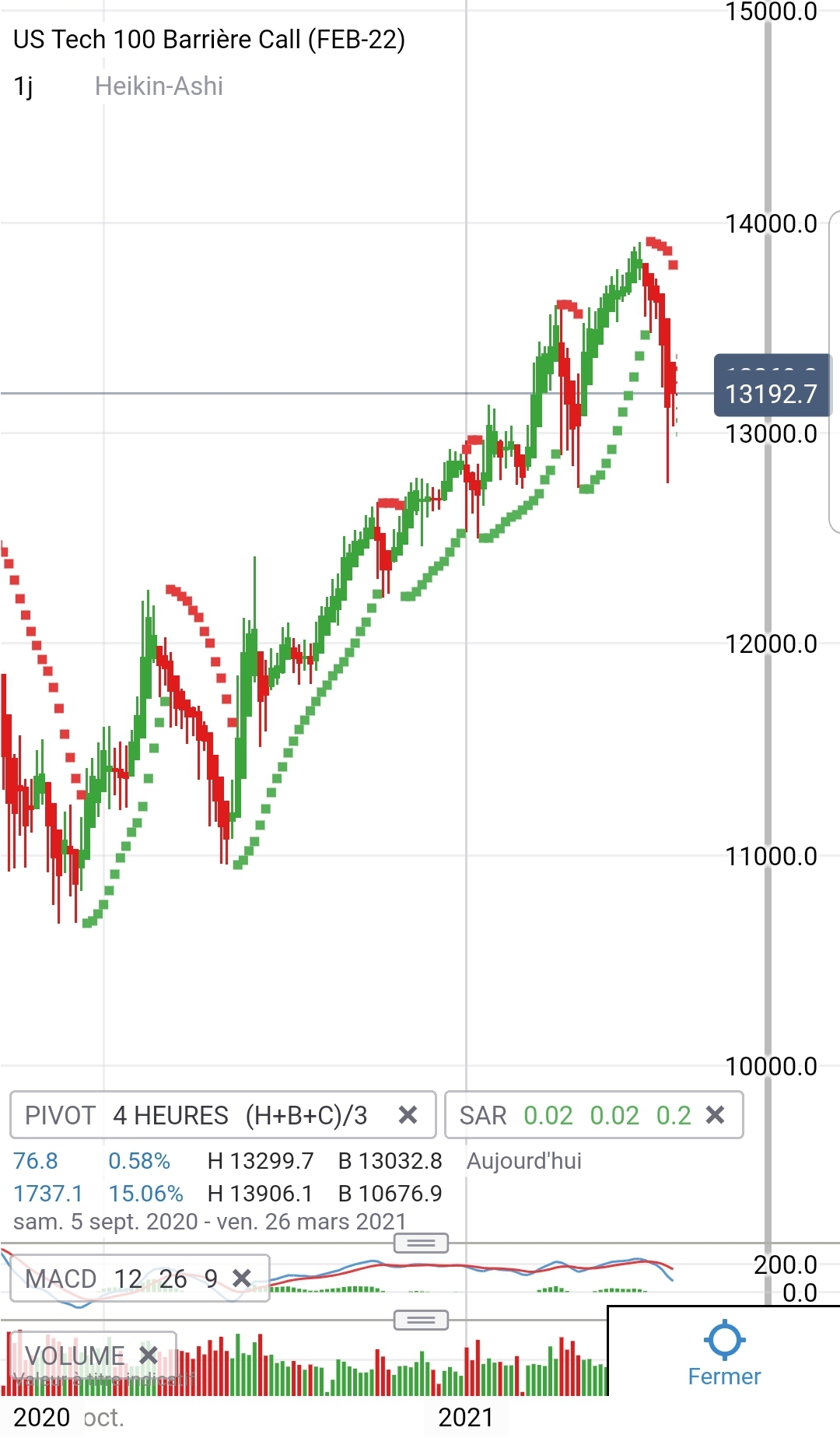Remove the VOLUME indicator
This screenshot has height=1438, width=840.
149,1355
